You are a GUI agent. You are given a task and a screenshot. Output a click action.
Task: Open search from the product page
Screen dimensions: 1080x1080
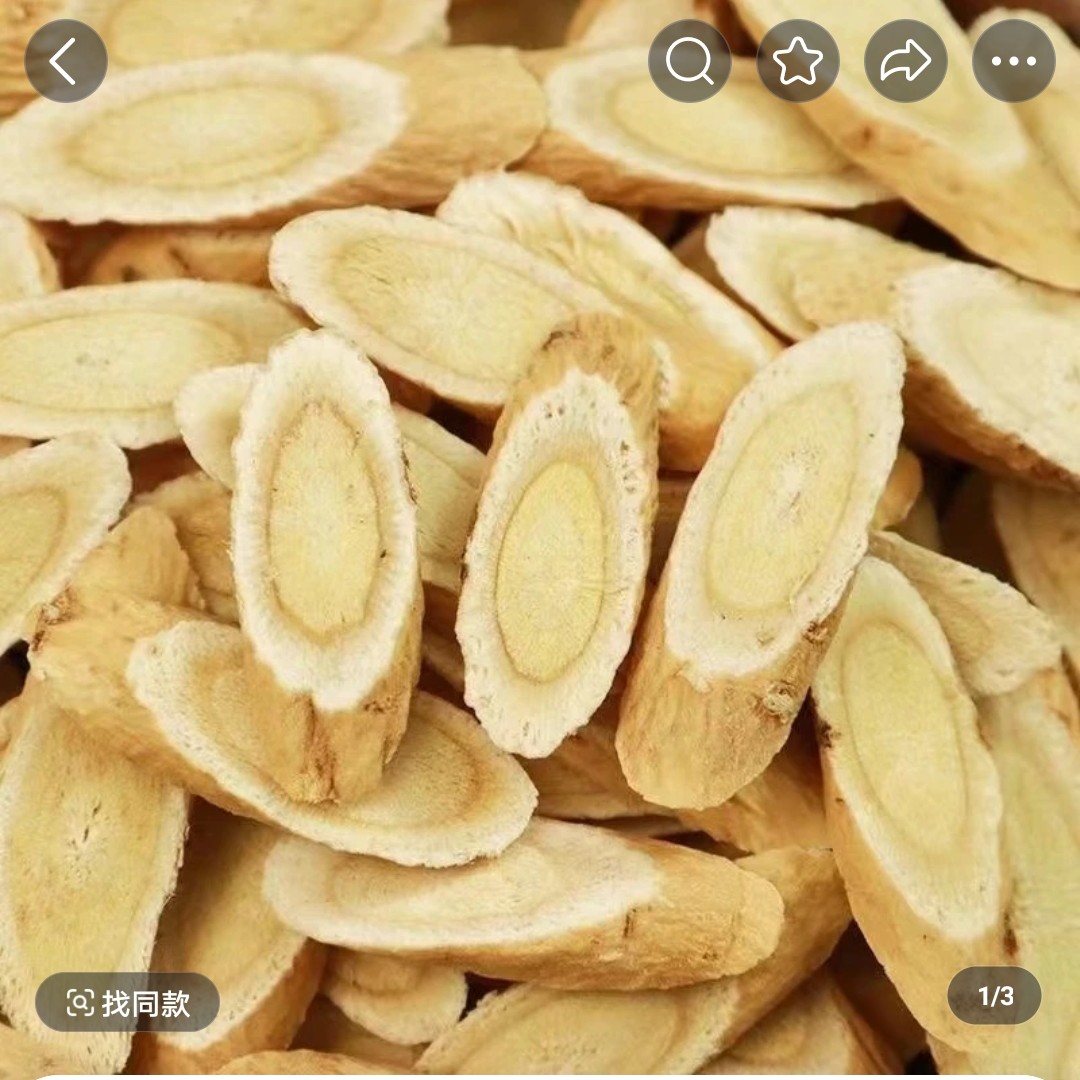689,61
